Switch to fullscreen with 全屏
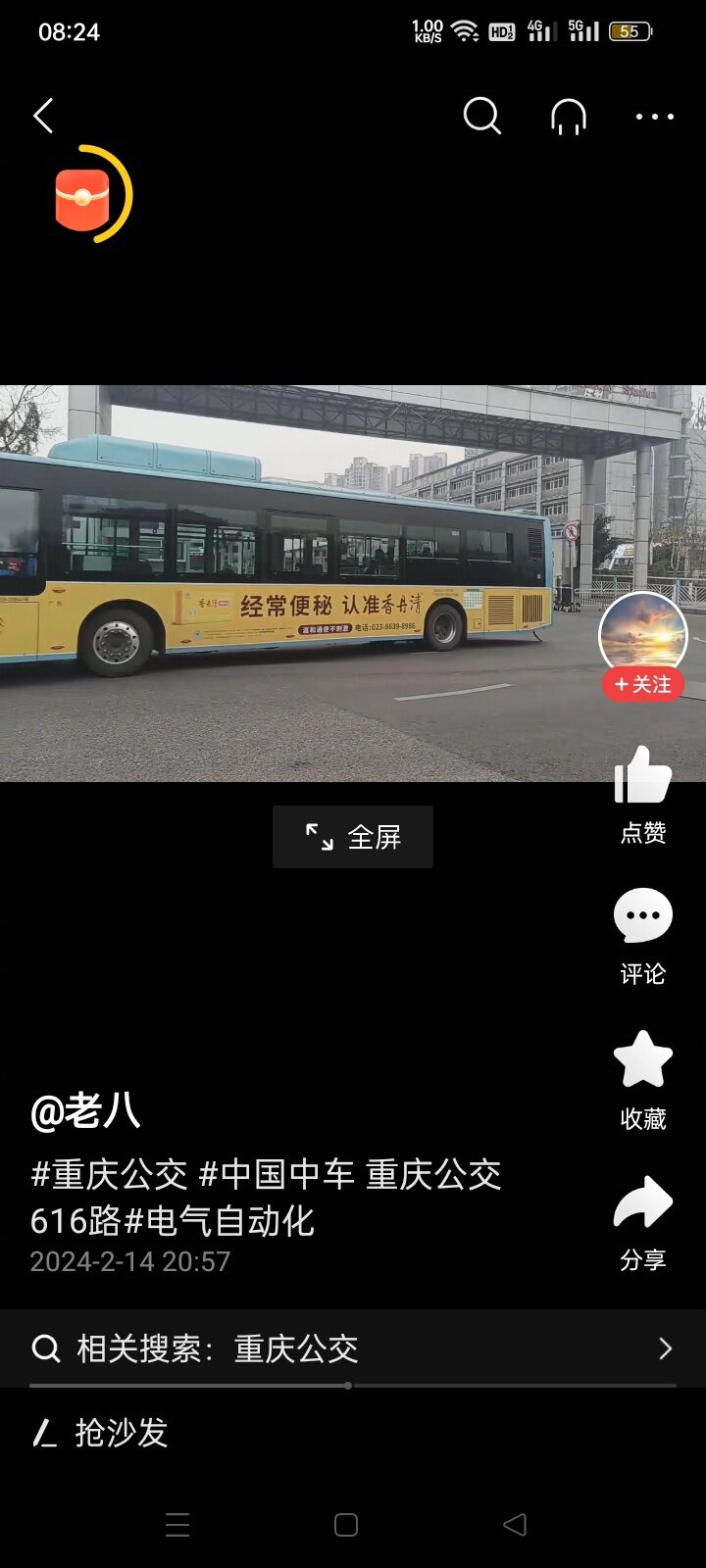The width and height of the screenshot is (706, 1568). click(x=353, y=837)
